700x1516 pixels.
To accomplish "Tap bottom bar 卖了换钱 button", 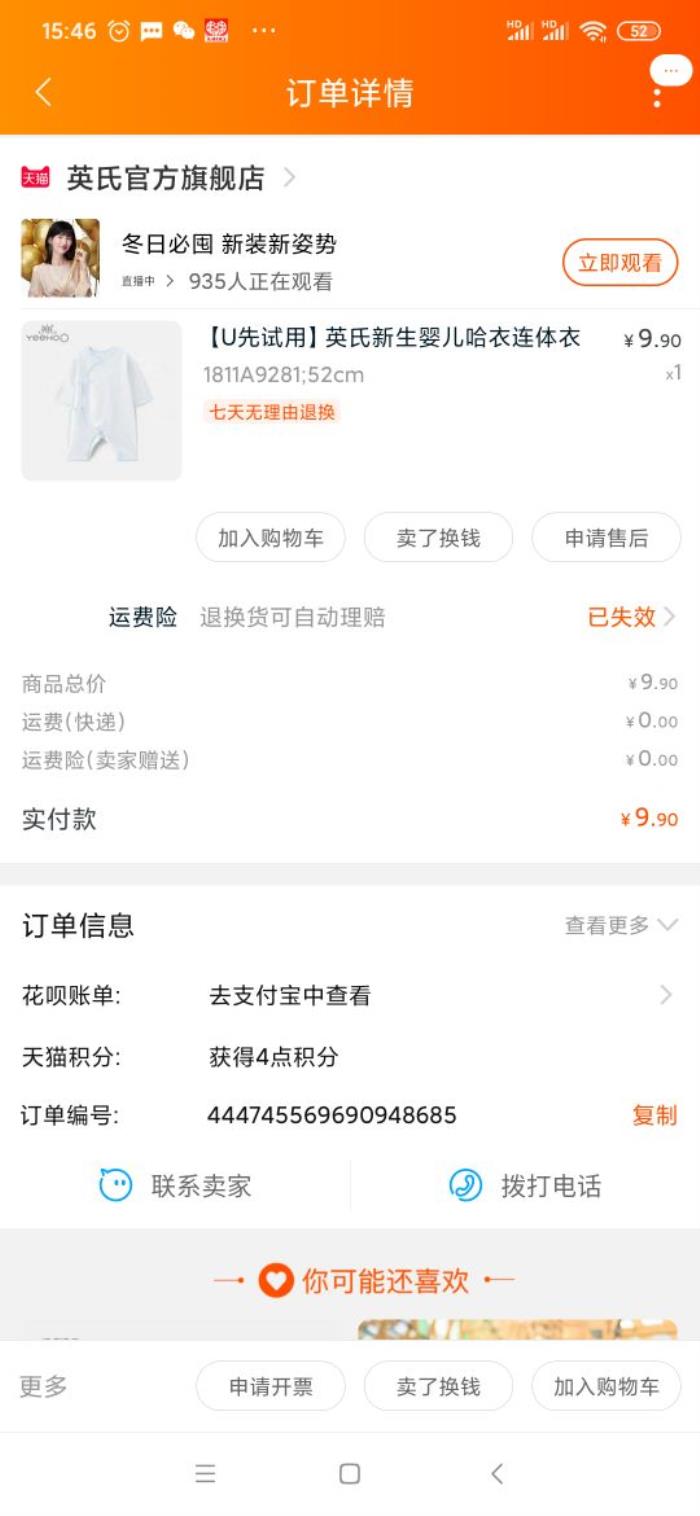I will pos(438,1387).
